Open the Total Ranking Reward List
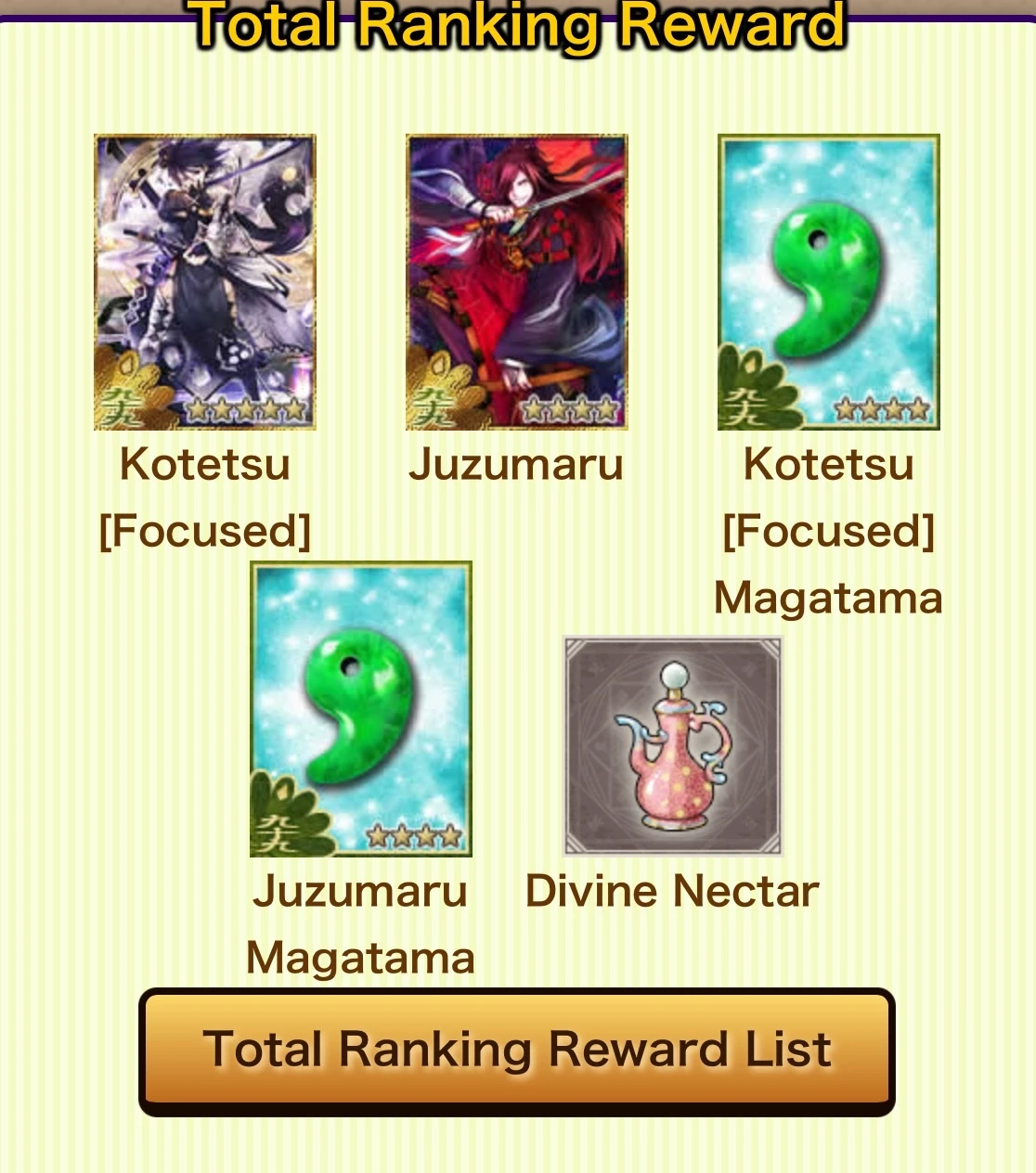 tap(516, 1051)
